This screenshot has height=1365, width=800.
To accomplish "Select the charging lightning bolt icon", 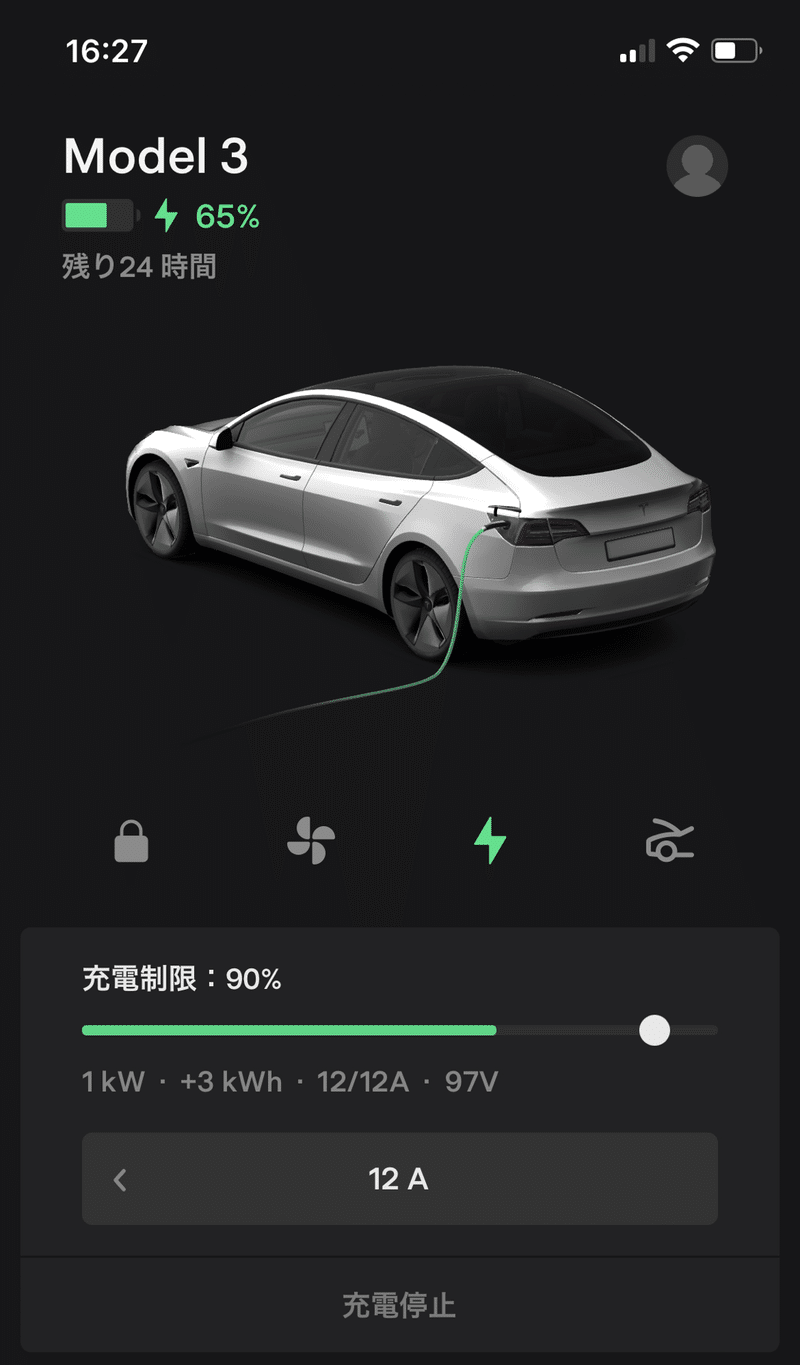I will [490, 841].
